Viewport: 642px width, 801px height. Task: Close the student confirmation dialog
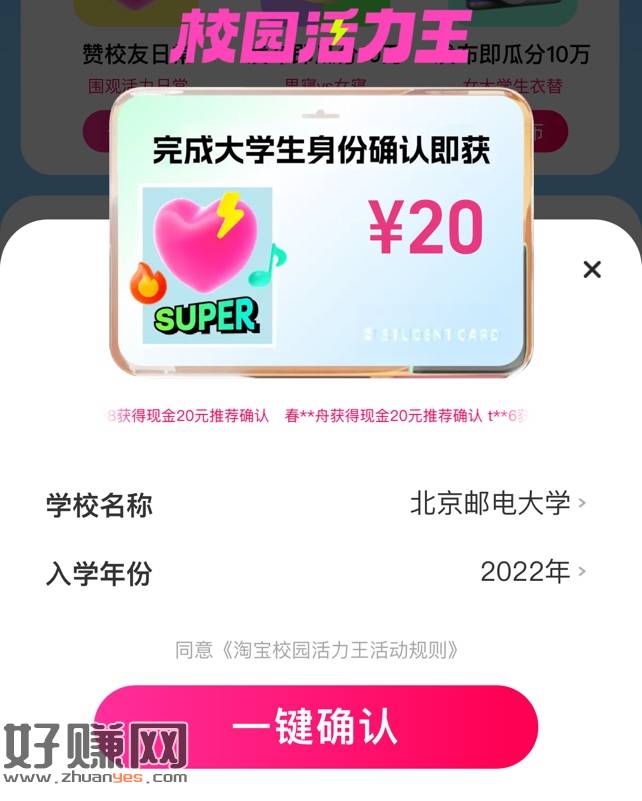pos(592,269)
